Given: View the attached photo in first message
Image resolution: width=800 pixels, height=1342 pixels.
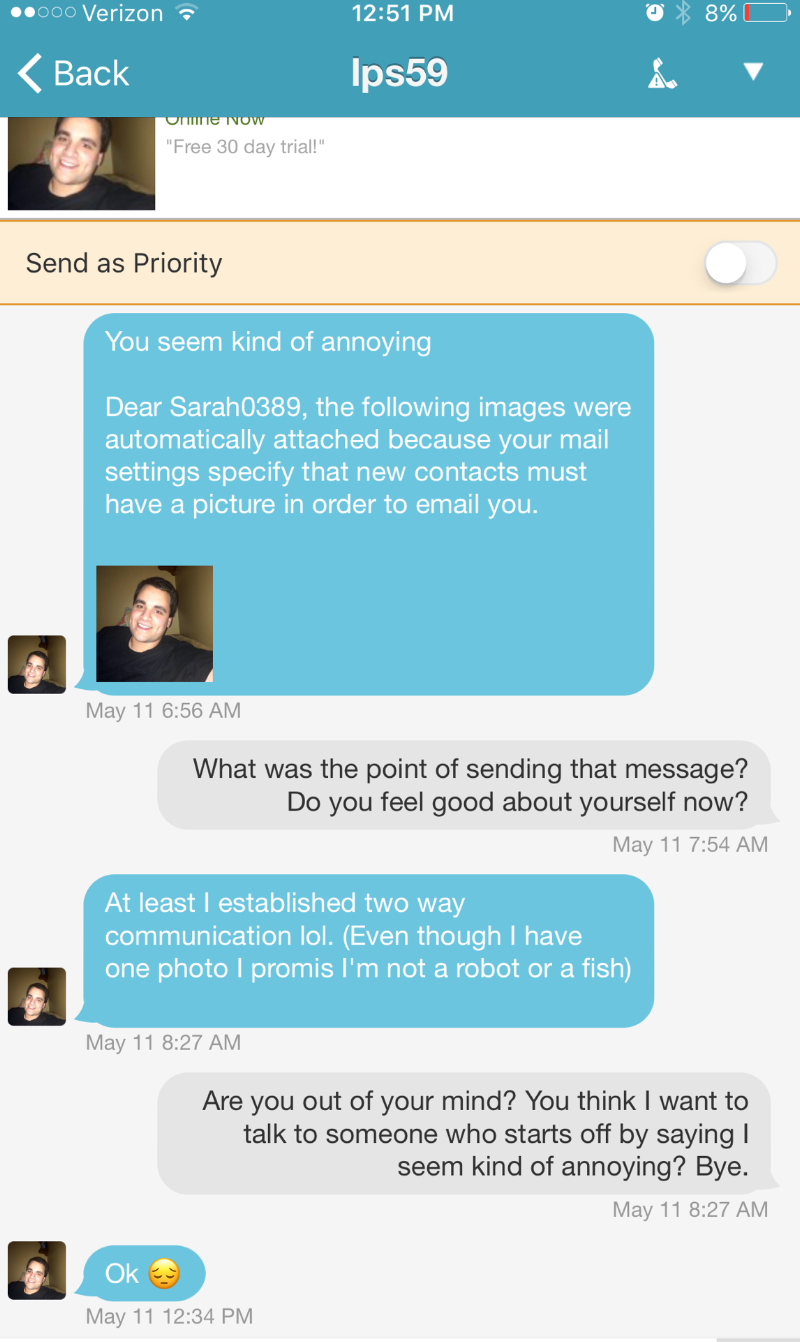Looking at the screenshot, I should 154,623.
